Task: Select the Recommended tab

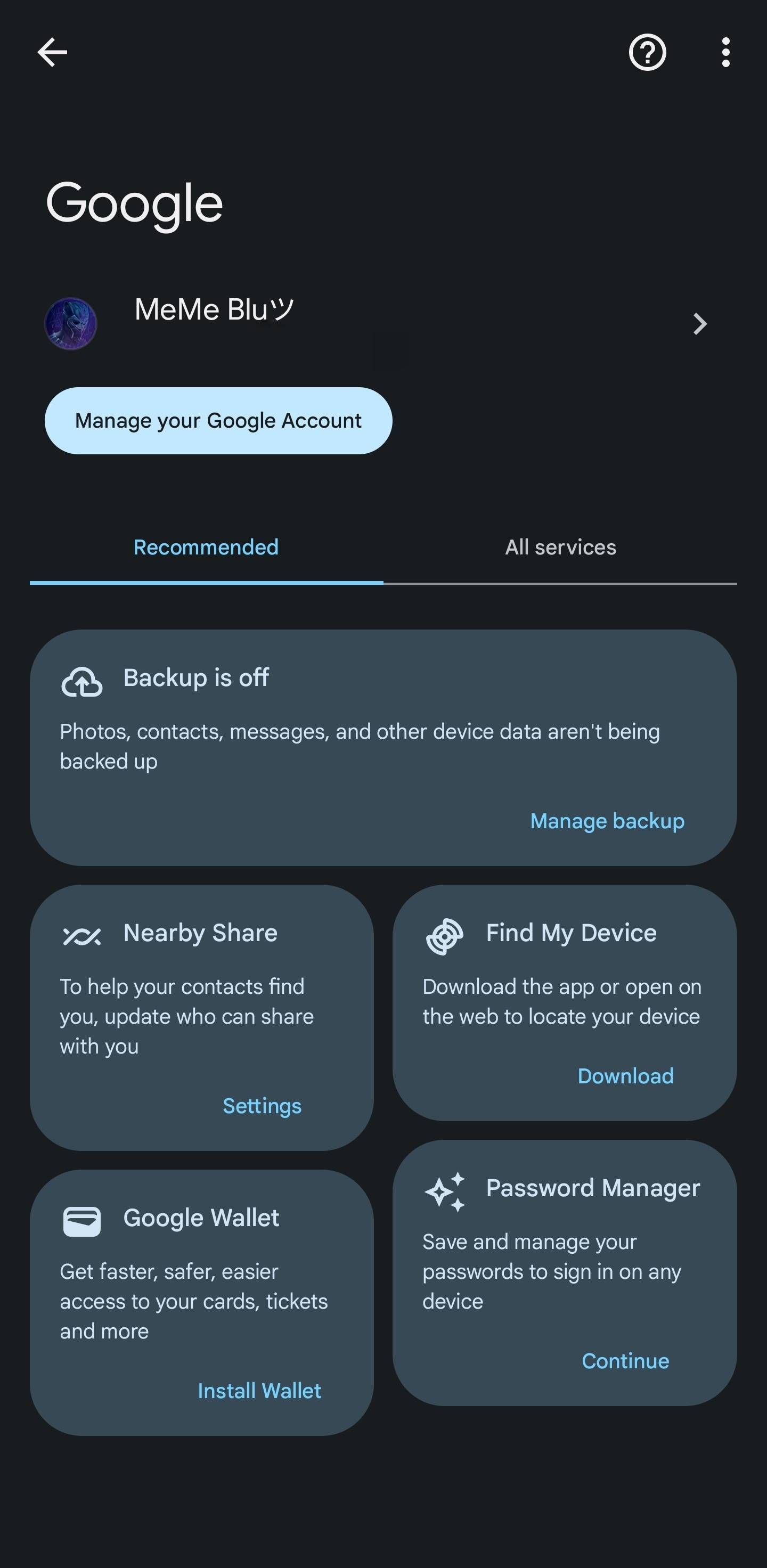Action: pos(206,547)
